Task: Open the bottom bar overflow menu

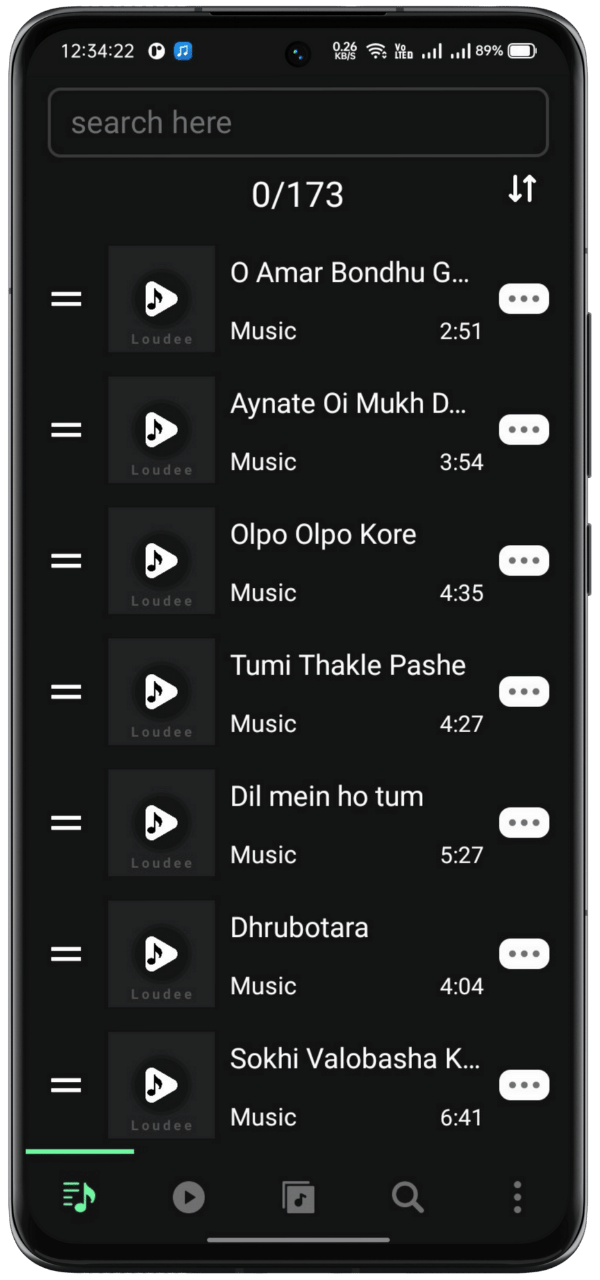Action: point(517,1197)
